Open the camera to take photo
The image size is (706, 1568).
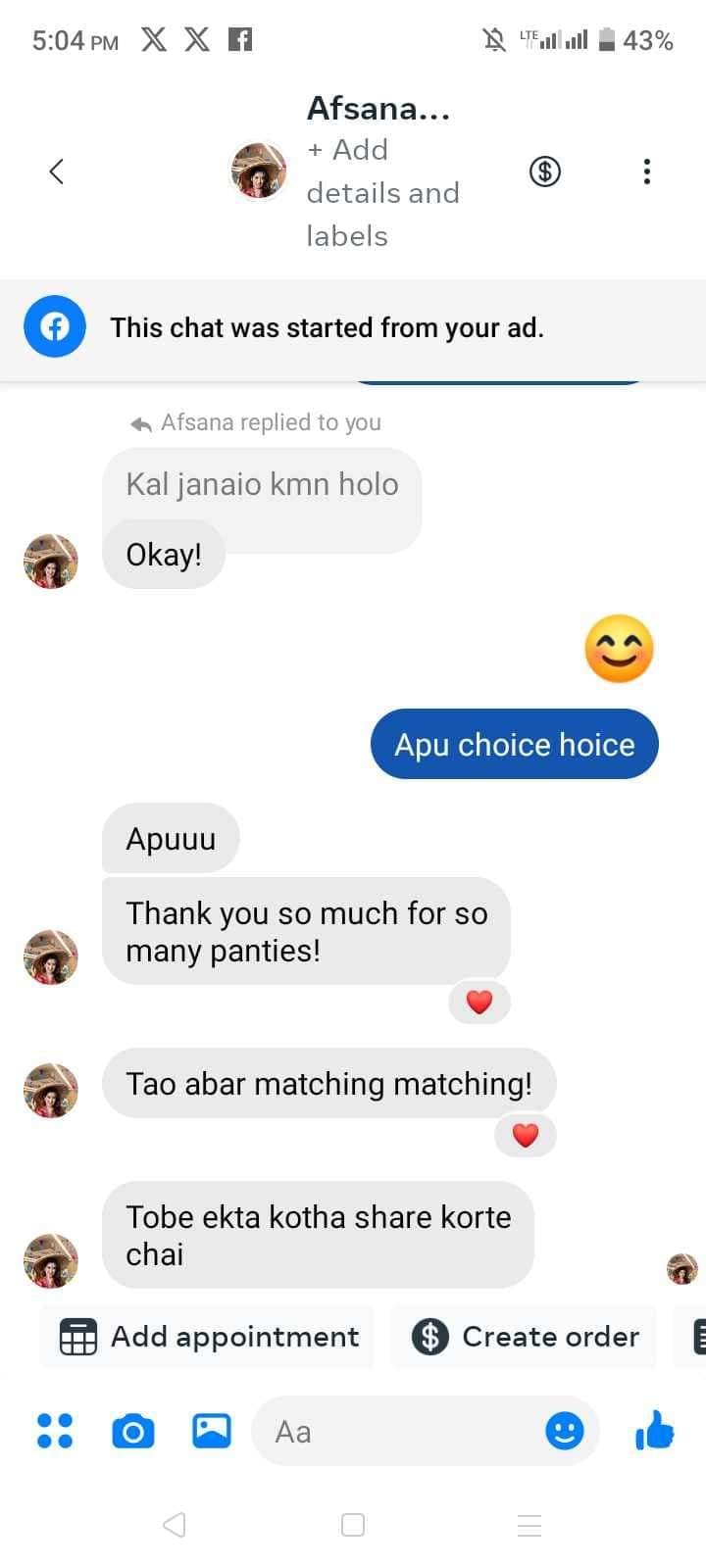click(x=133, y=1432)
